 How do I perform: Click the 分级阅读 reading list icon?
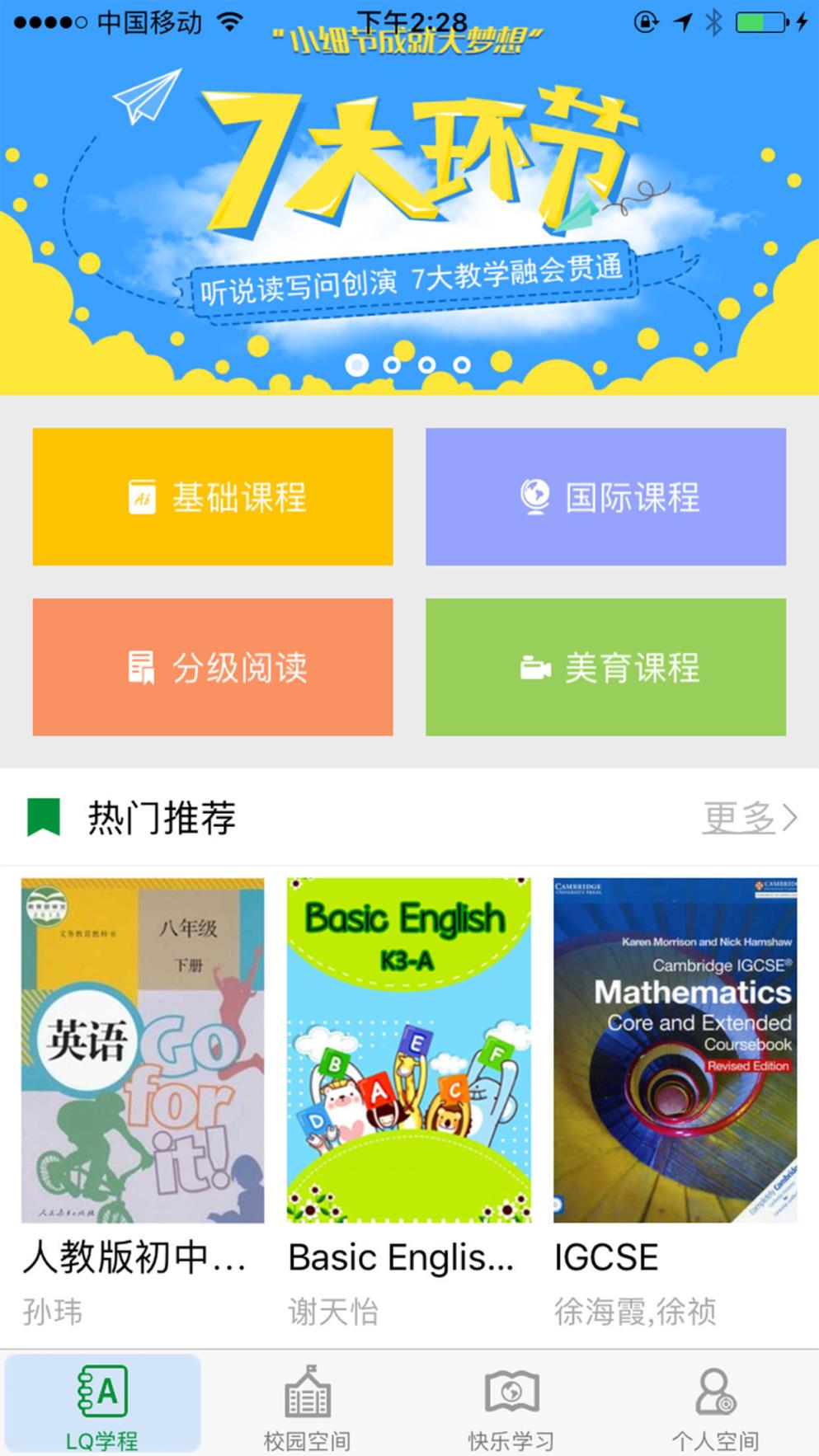[x=141, y=666]
